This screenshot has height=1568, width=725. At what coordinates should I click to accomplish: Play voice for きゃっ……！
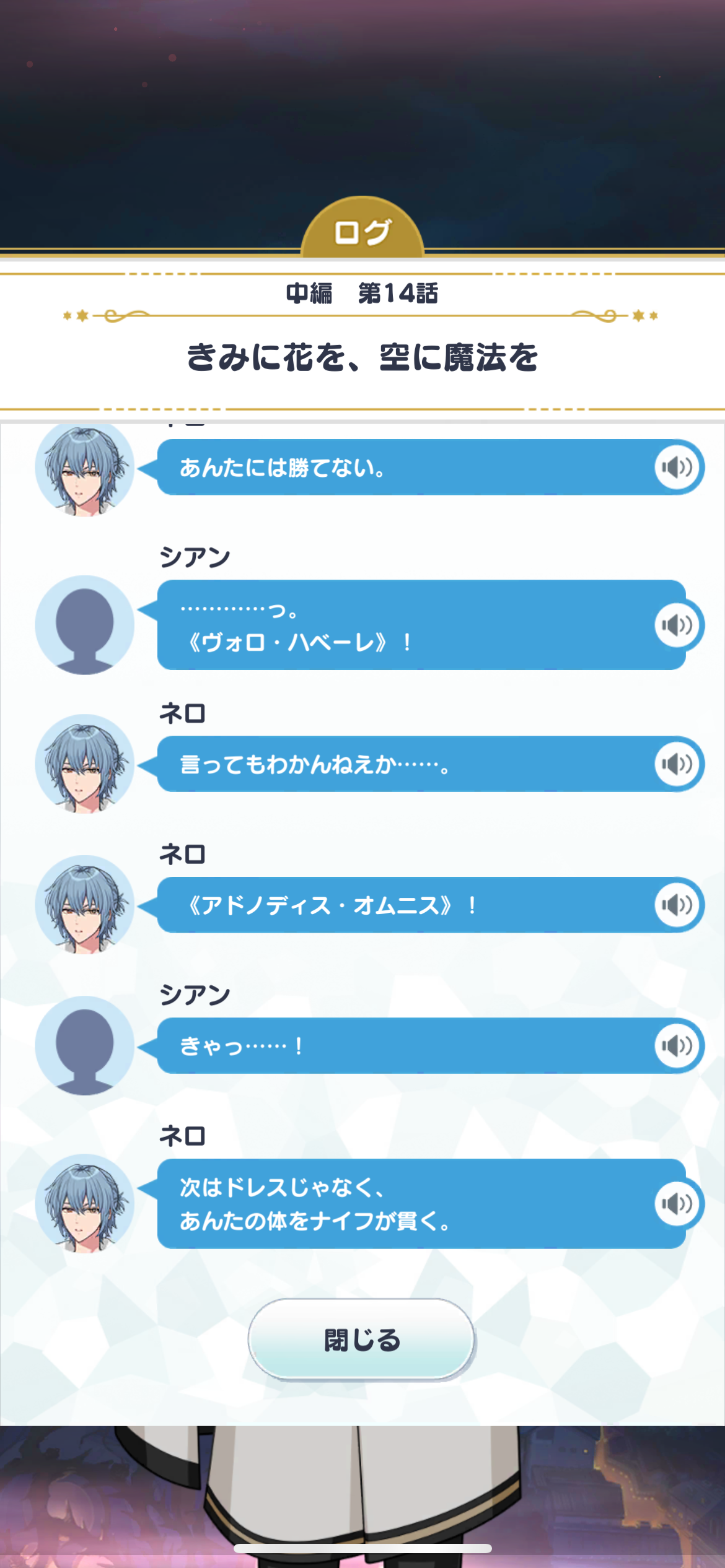[x=677, y=1046]
